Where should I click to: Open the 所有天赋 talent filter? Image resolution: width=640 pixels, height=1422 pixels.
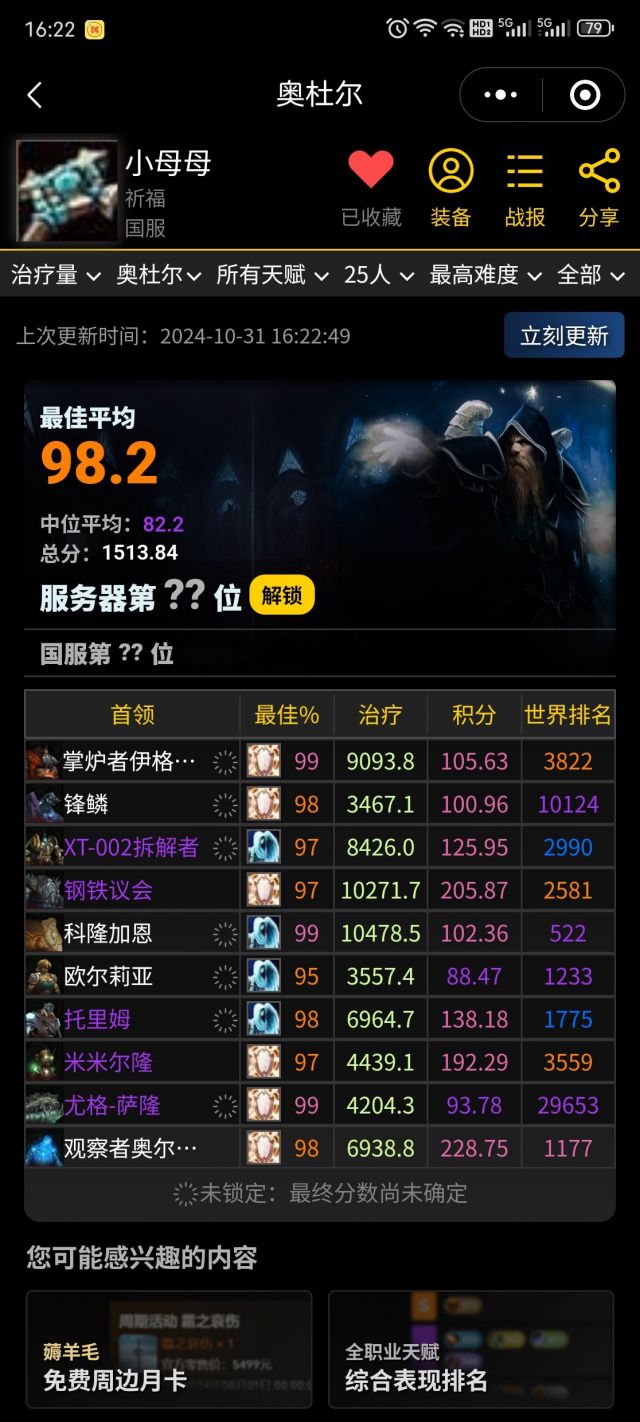pyautogui.click(x=273, y=275)
